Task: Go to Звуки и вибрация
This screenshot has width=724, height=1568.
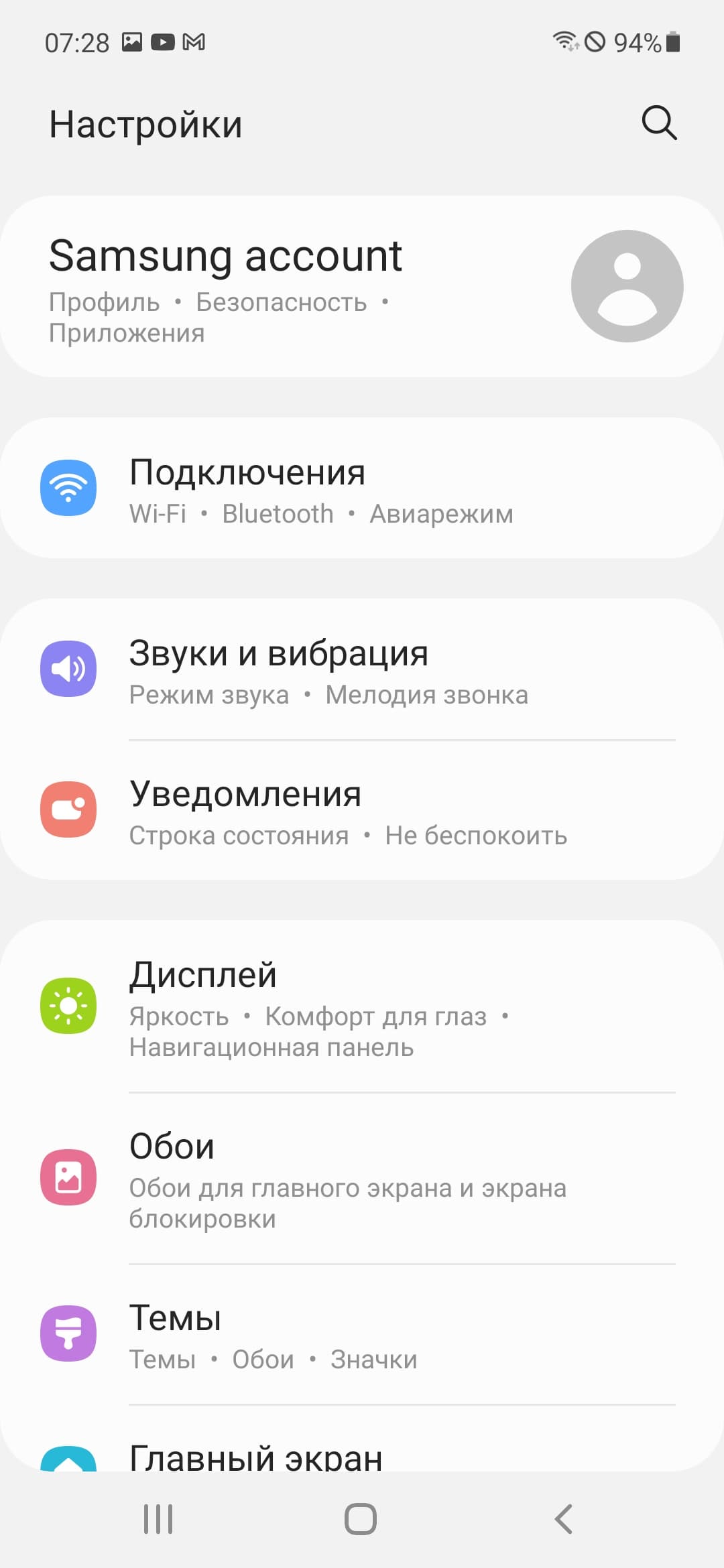Action: coord(362,670)
